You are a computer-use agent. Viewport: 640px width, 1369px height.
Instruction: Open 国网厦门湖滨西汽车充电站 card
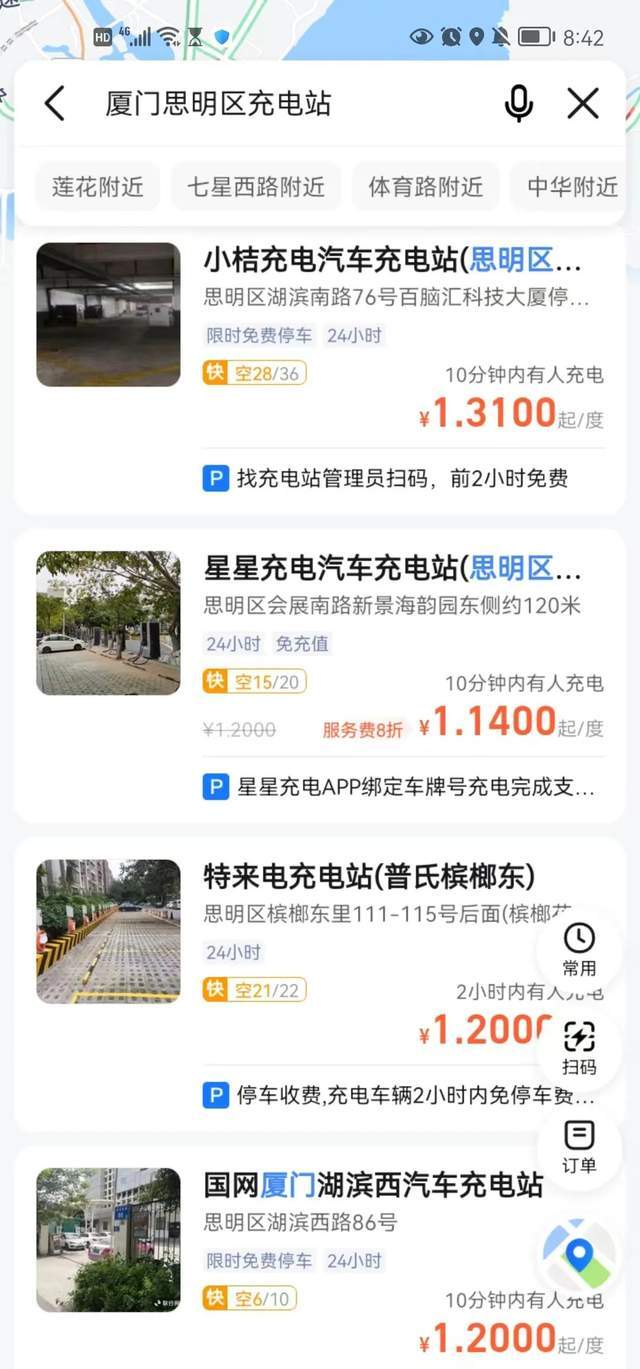[373, 1185]
